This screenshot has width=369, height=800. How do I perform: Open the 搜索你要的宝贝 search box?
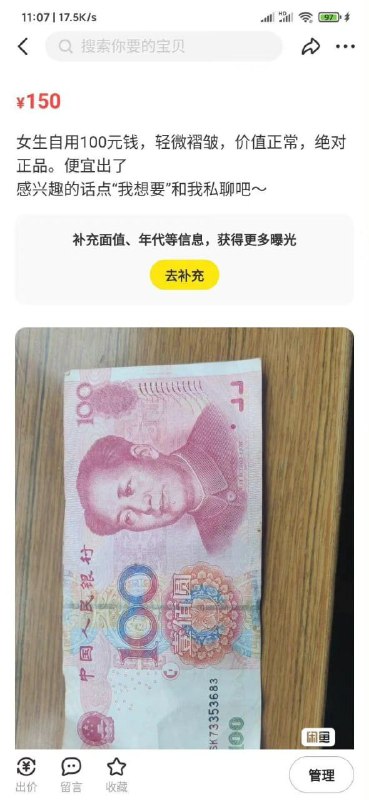point(163,46)
